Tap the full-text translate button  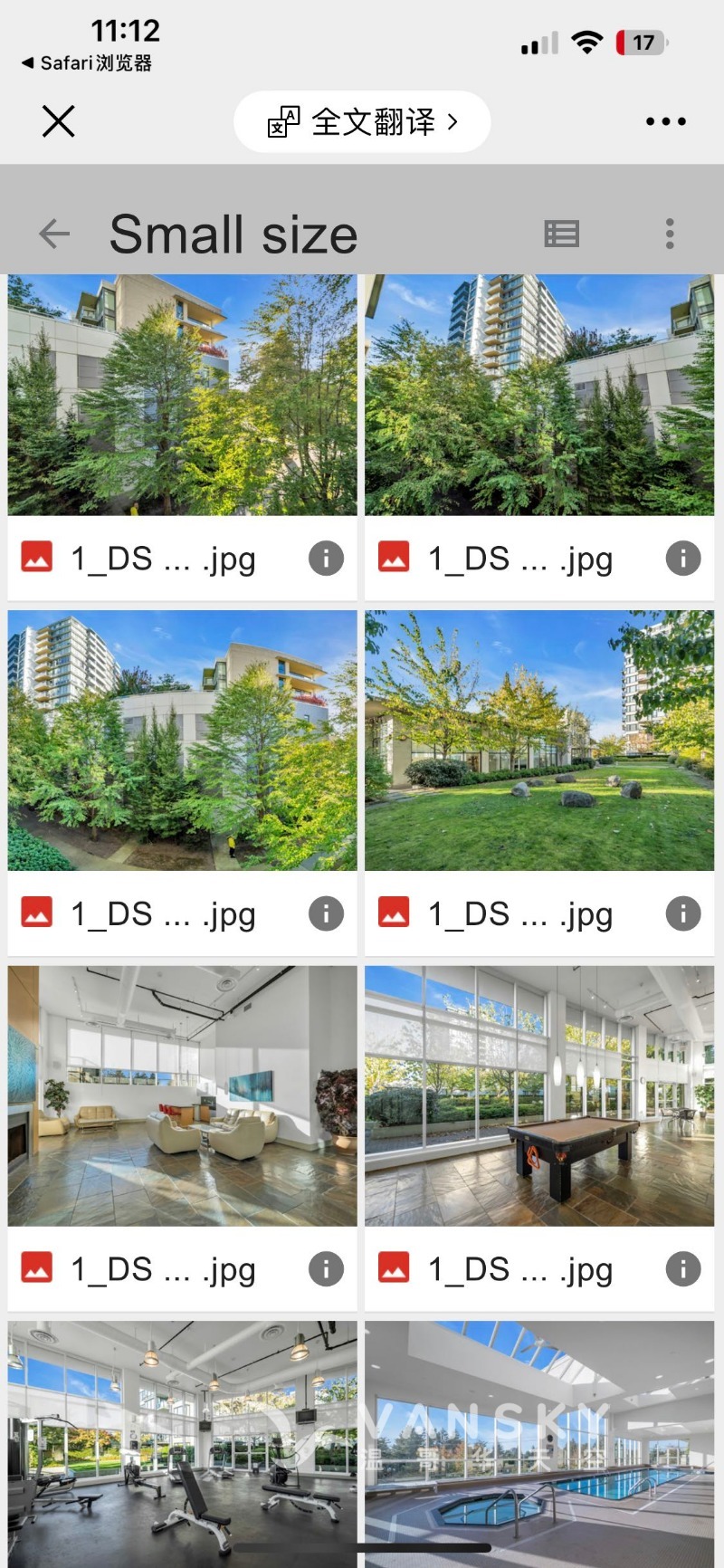click(362, 121)
